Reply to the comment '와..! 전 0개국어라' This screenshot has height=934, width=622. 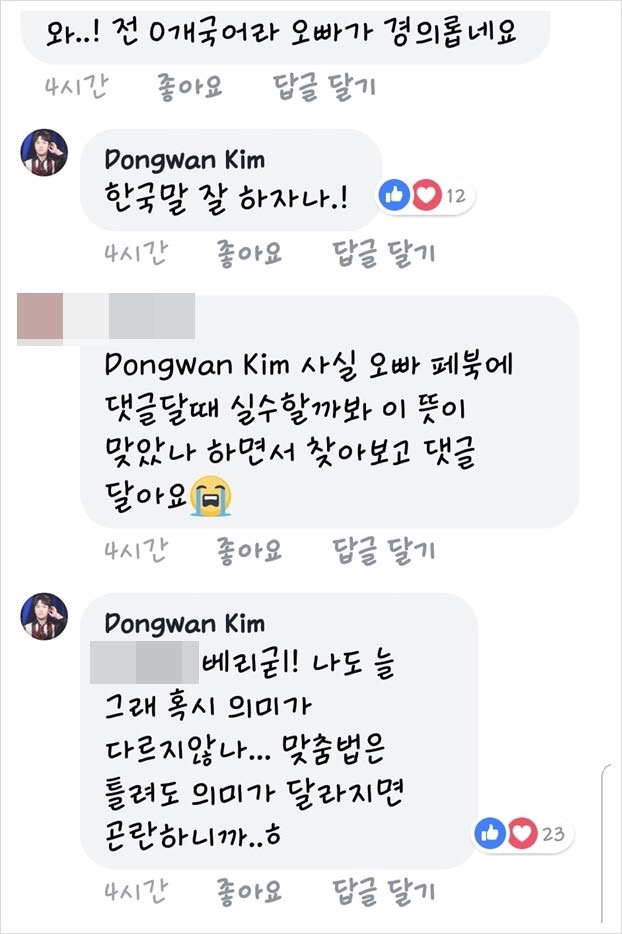(x=324, y=88)
